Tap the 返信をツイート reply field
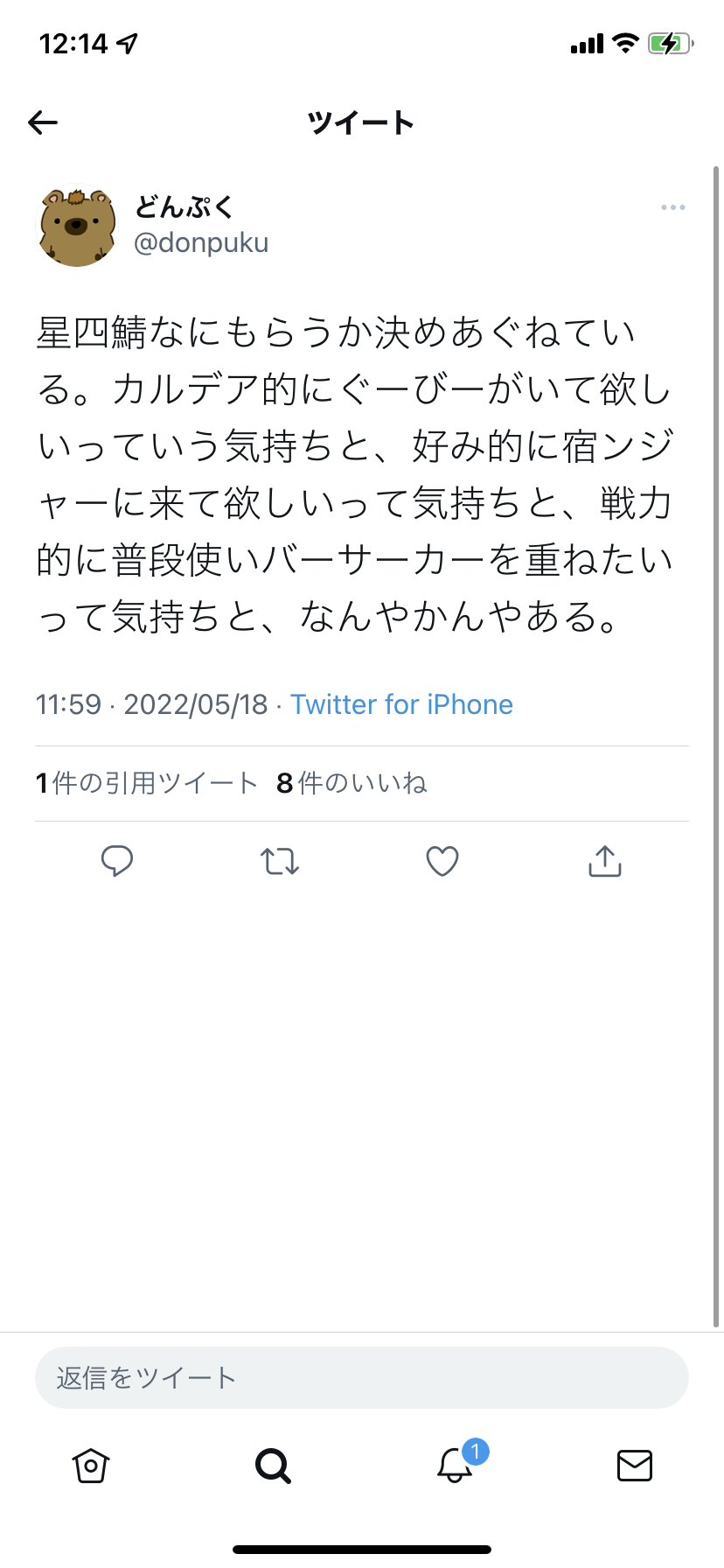 362,1378
